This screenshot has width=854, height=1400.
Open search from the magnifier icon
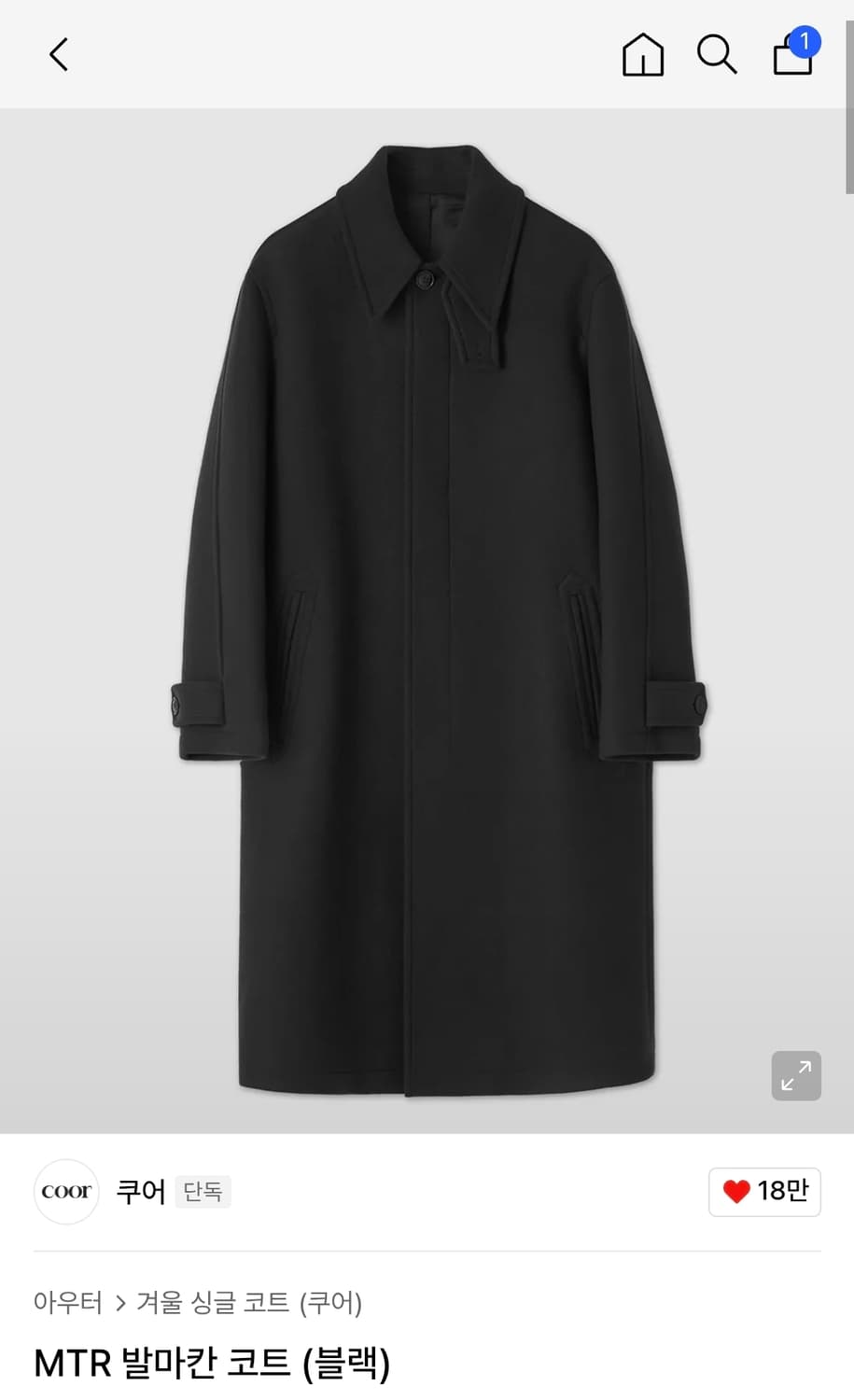point(717,54)
